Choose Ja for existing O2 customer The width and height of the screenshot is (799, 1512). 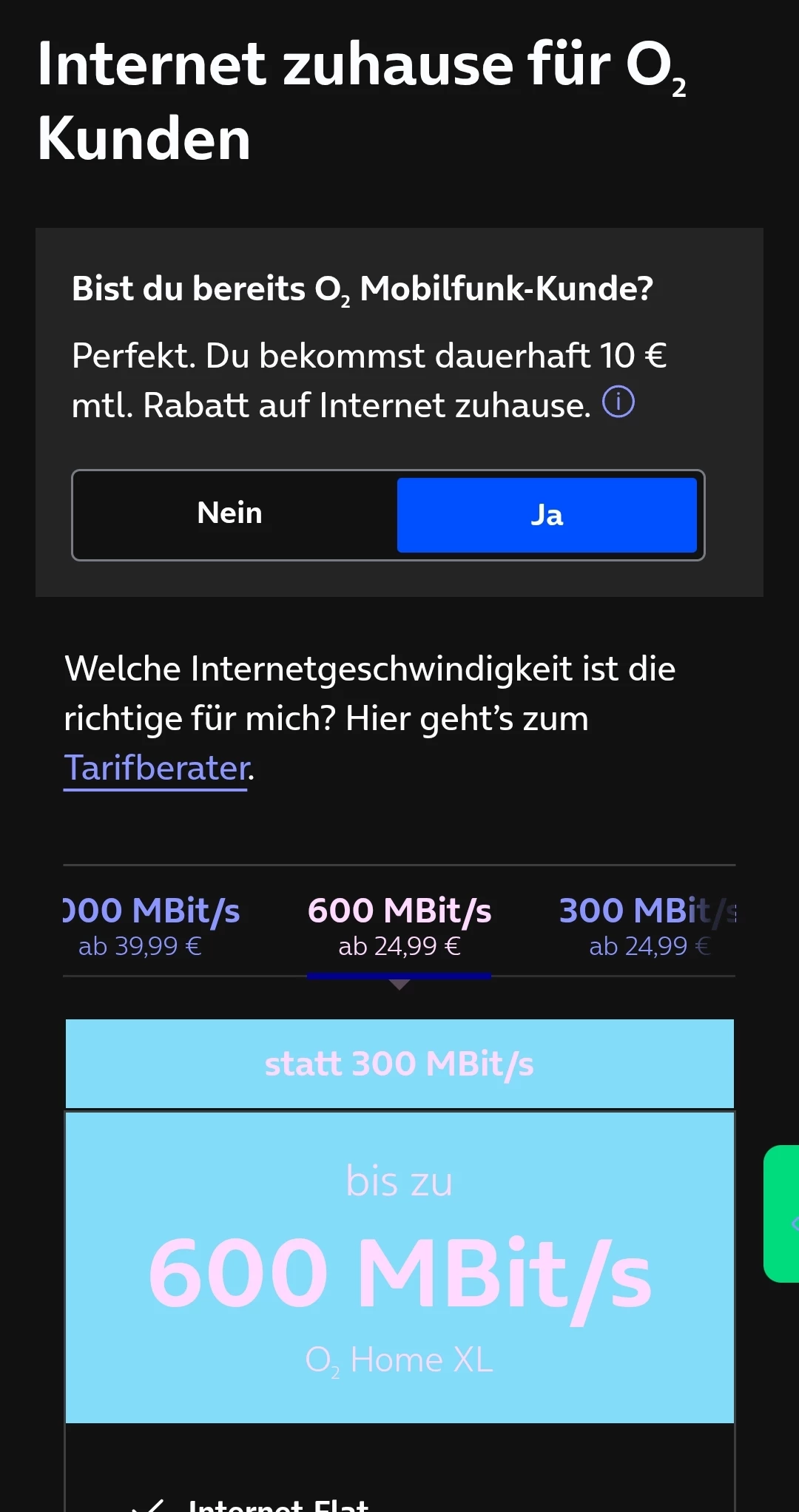tap(547, 515)
